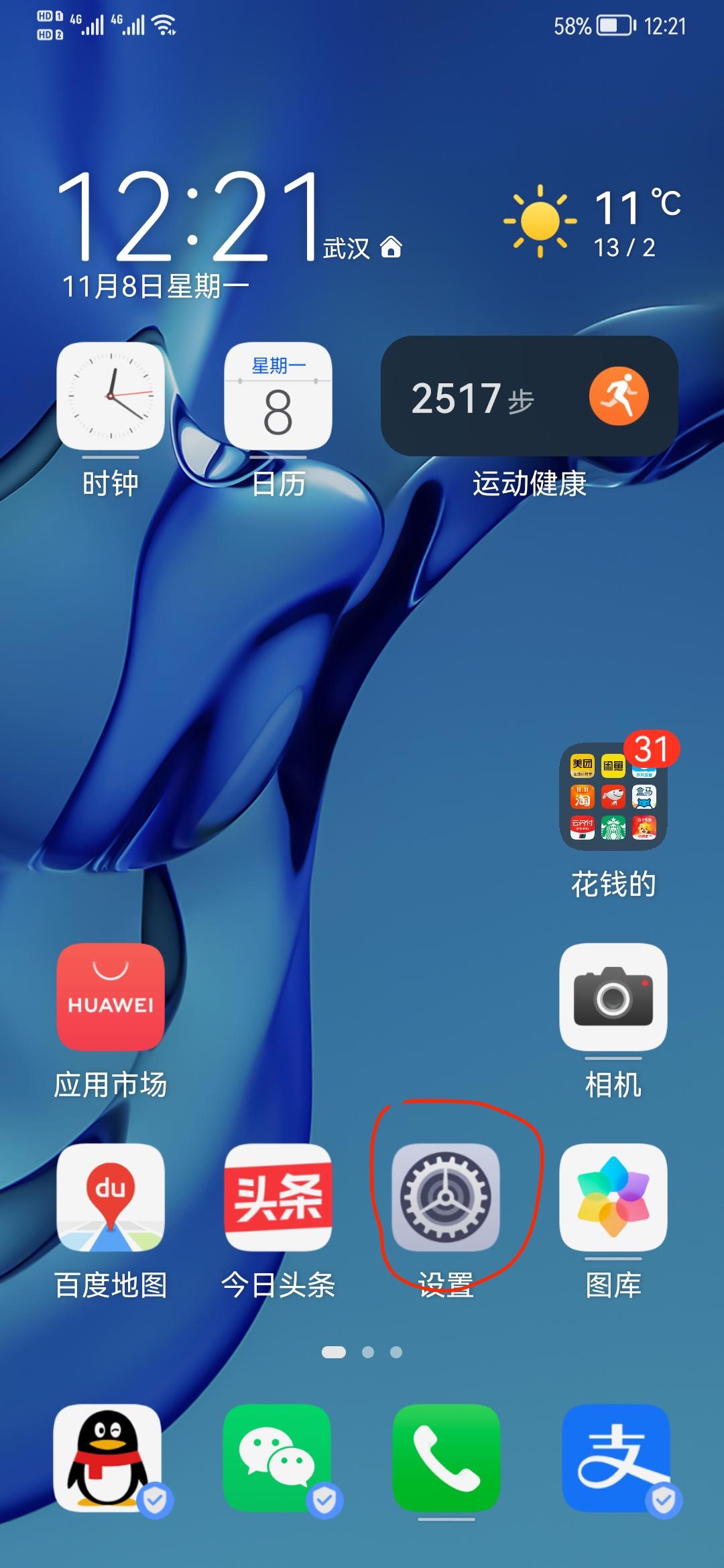Launch 百度地图 maps app
Viewport: 724px width, 1568px height.
point(111,1197)
